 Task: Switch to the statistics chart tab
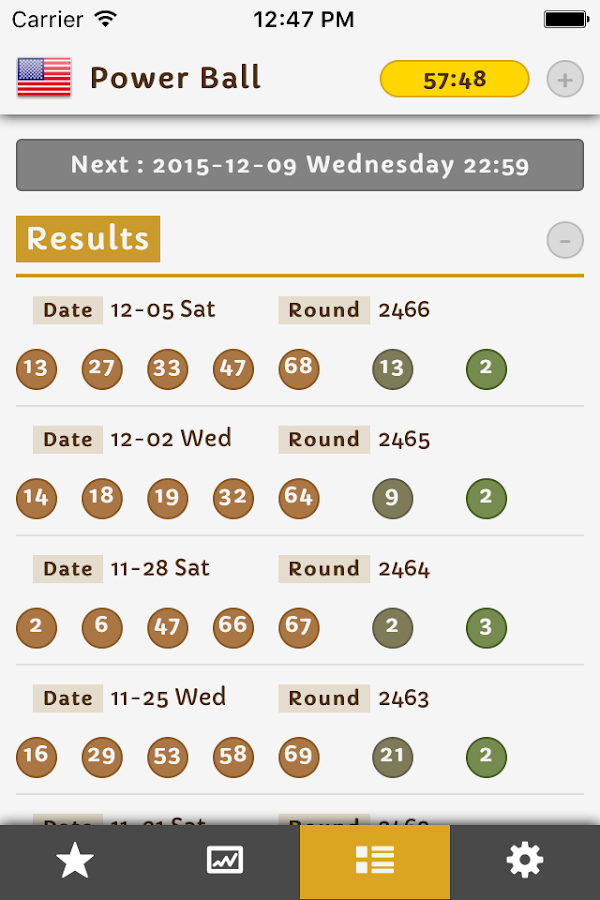pyautogui.click(x=225, y=861)
